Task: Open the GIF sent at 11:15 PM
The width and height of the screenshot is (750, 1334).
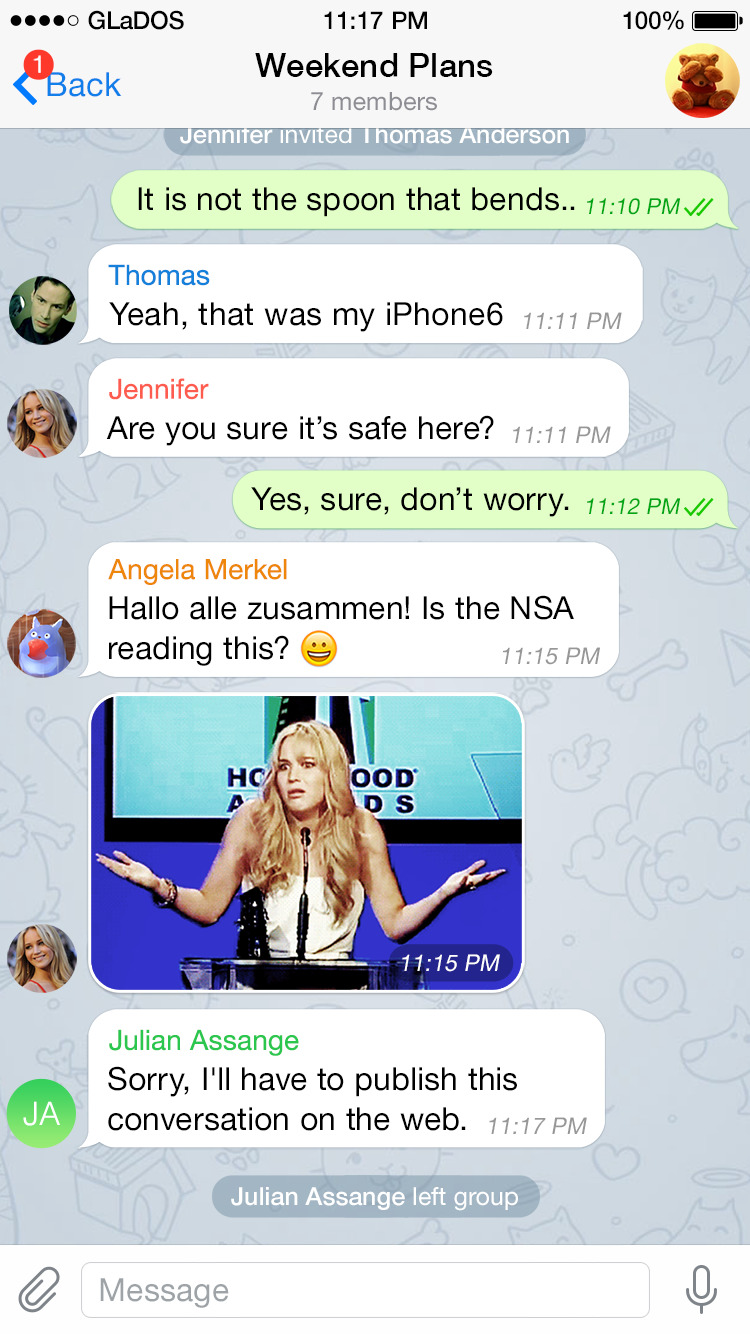Action: point(306,843)
